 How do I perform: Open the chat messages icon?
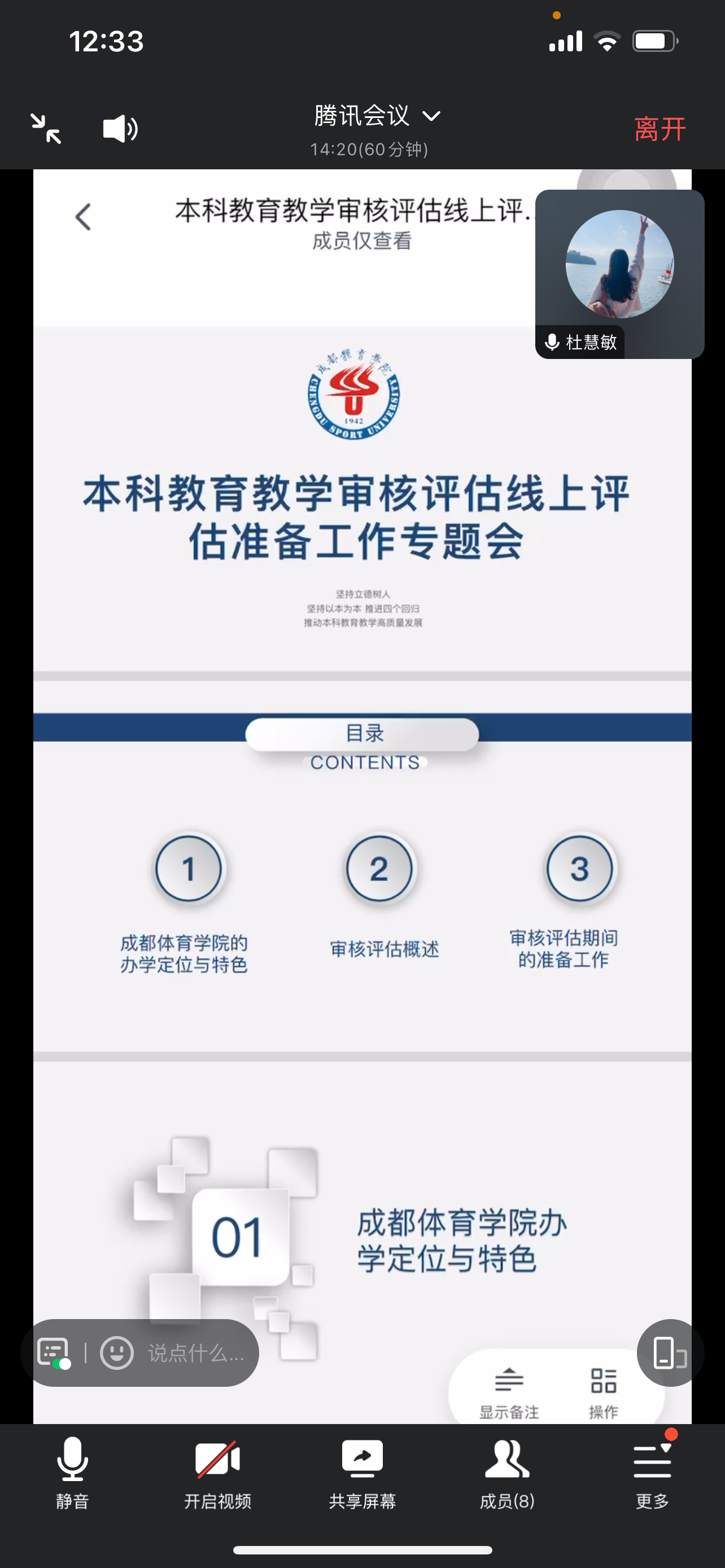coord(54,1352)
